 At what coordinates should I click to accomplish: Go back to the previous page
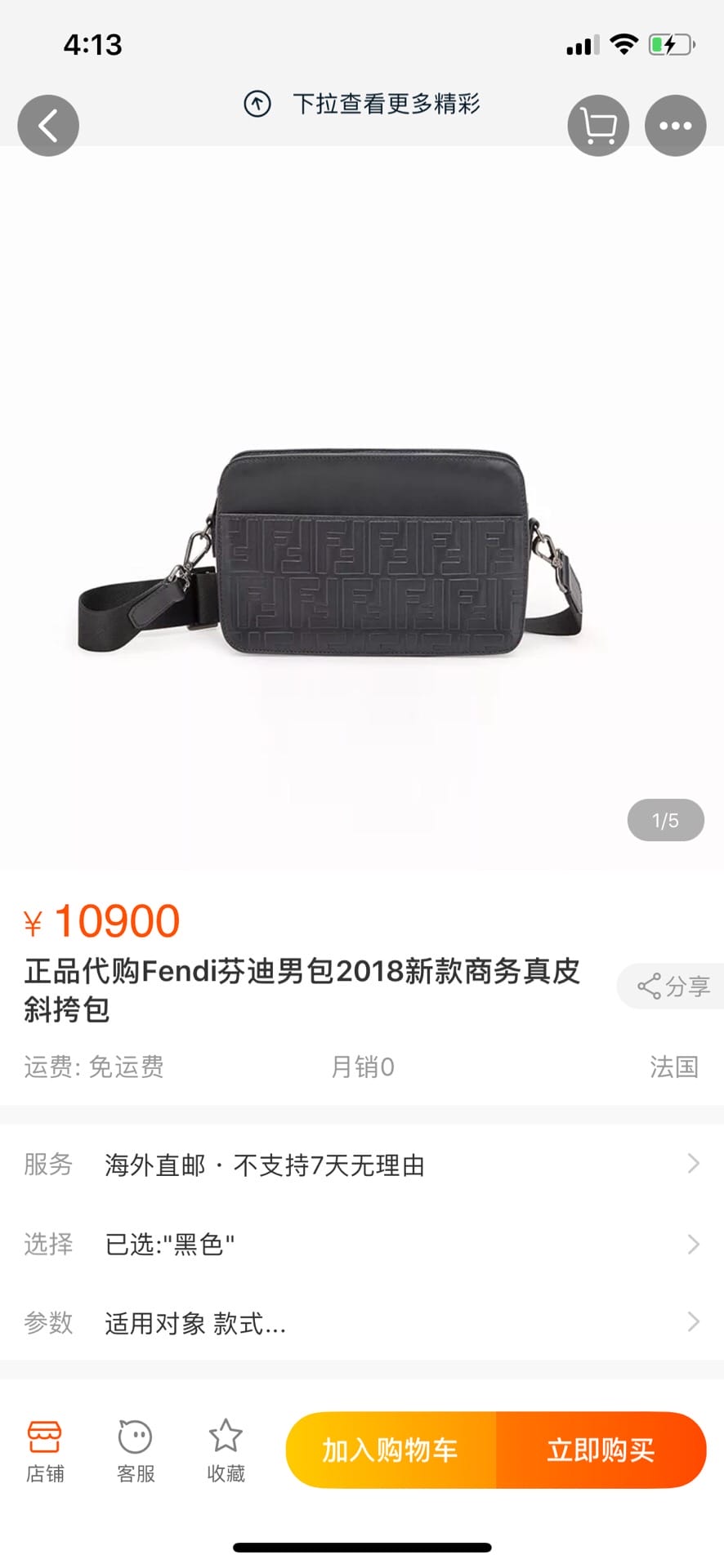[48, 126]
